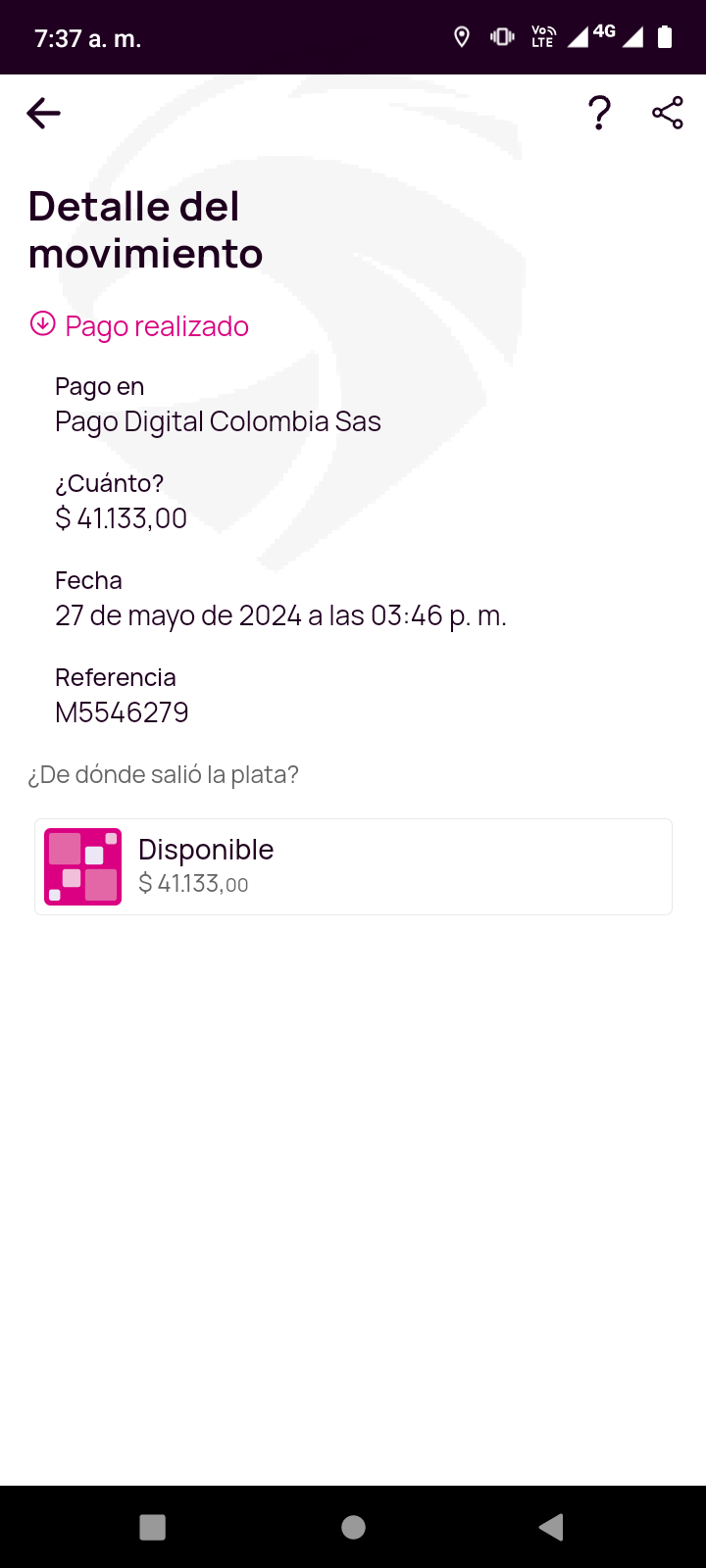Image resolution: width=706 pixels, height=1568 pixels.
Task: Open recent apps from navigation bar
Action: pyautogui.click(x=153, y=1527)
